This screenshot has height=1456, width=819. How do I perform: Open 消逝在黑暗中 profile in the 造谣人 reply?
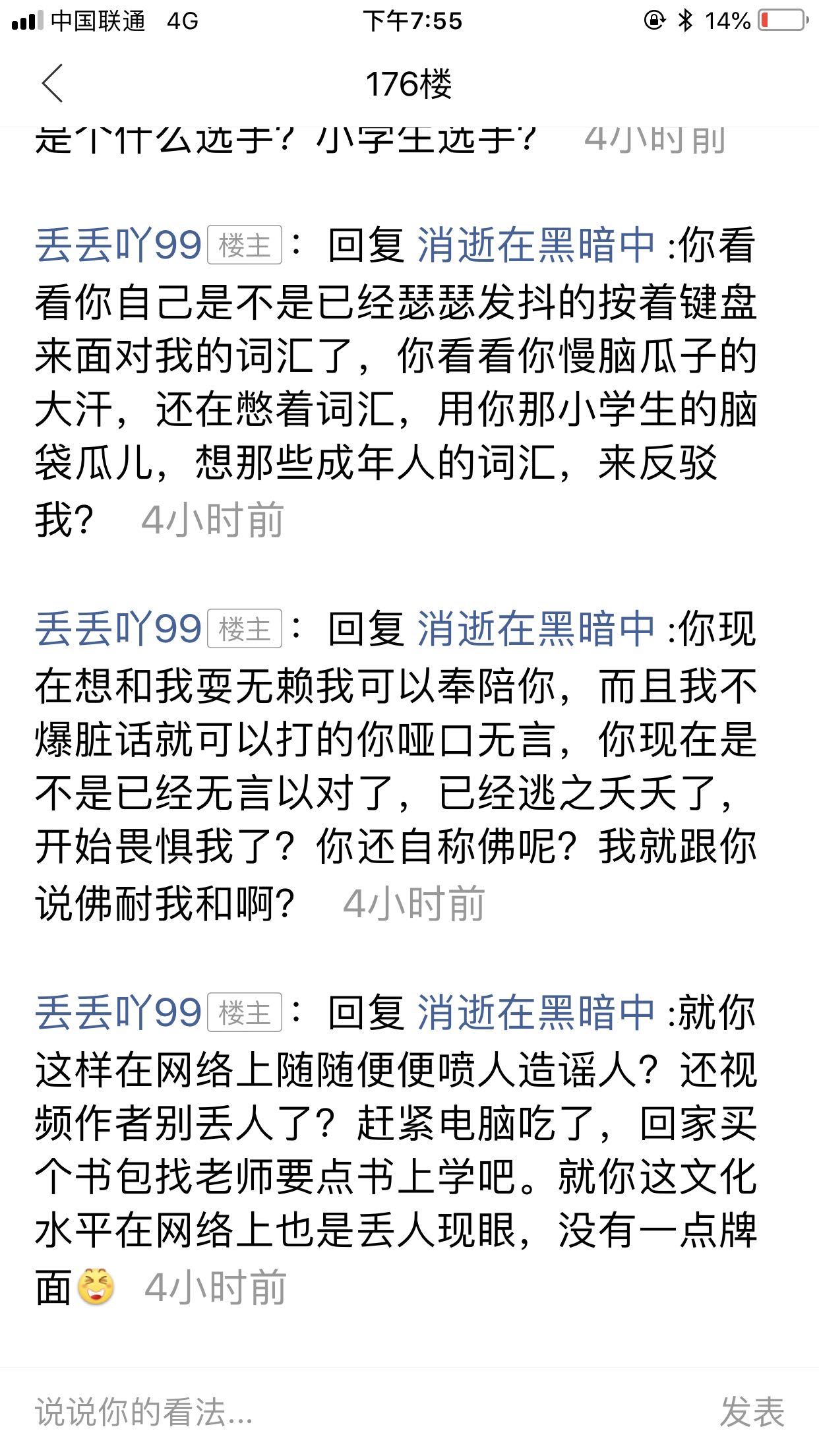[536, 1013]
